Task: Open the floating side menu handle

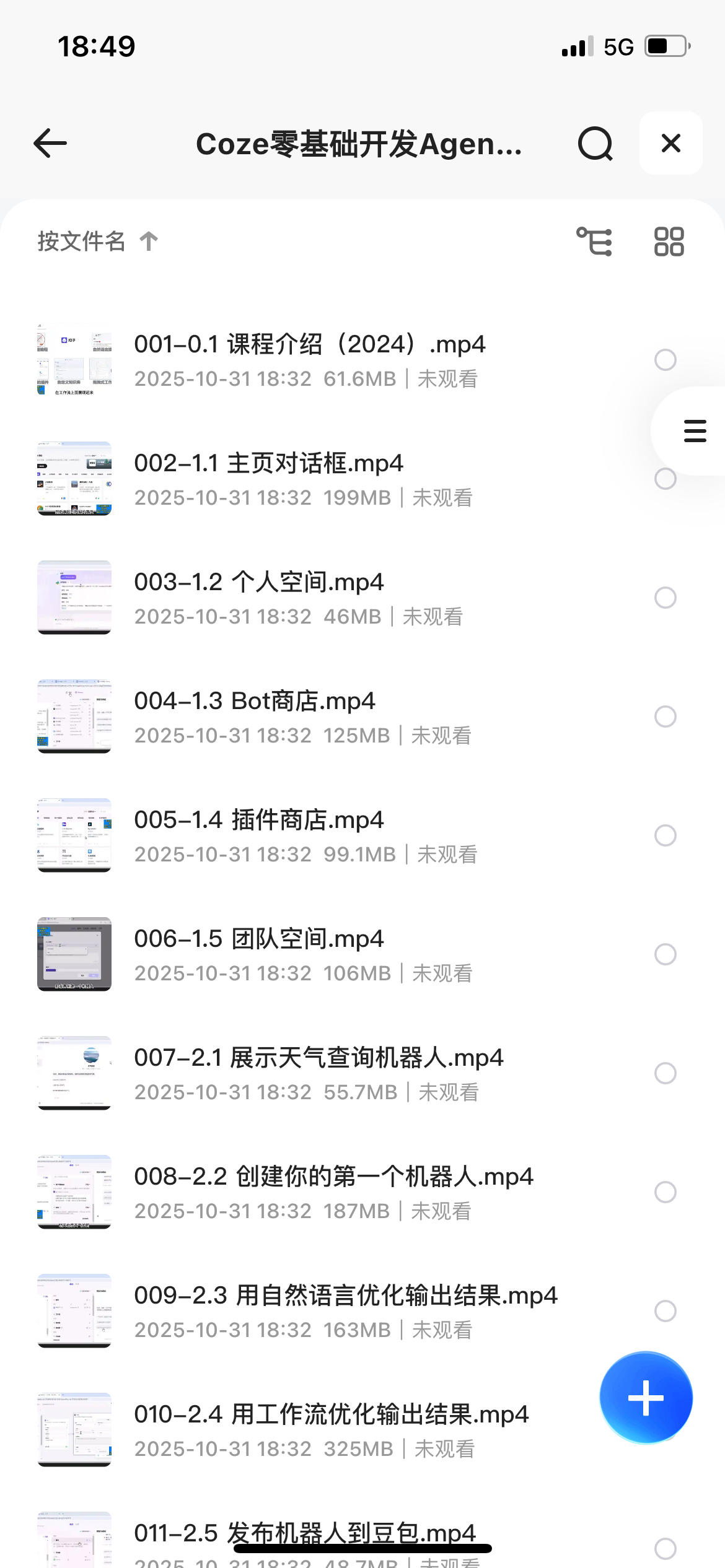Action: click(x=695, y=431)
